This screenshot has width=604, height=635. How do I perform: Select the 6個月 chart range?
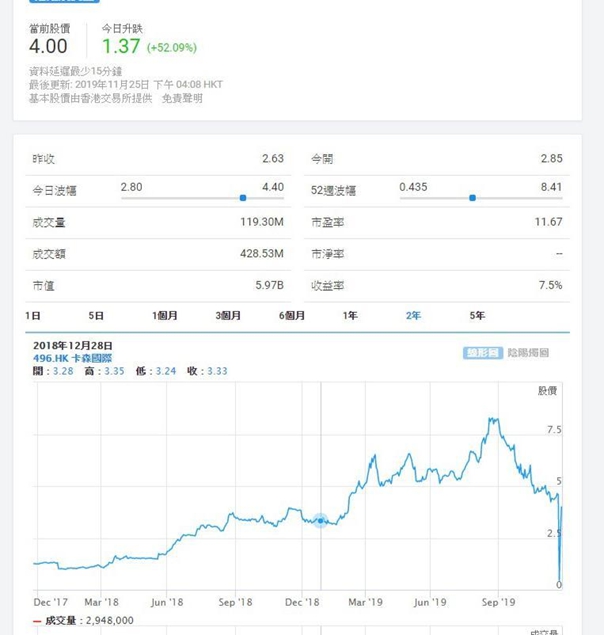coord(292,315)
